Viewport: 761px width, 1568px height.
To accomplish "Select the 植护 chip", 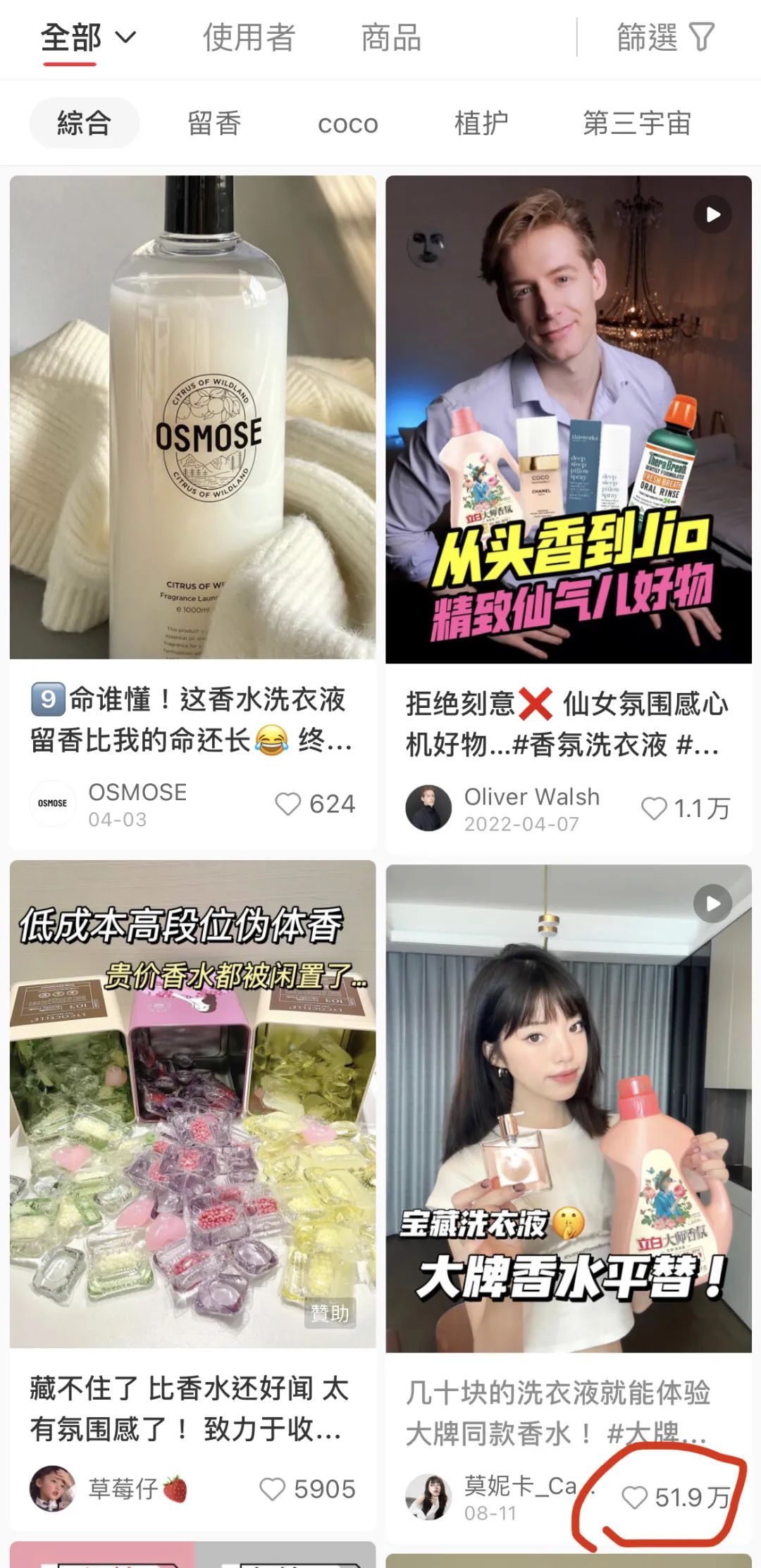I will pos(481,123).
